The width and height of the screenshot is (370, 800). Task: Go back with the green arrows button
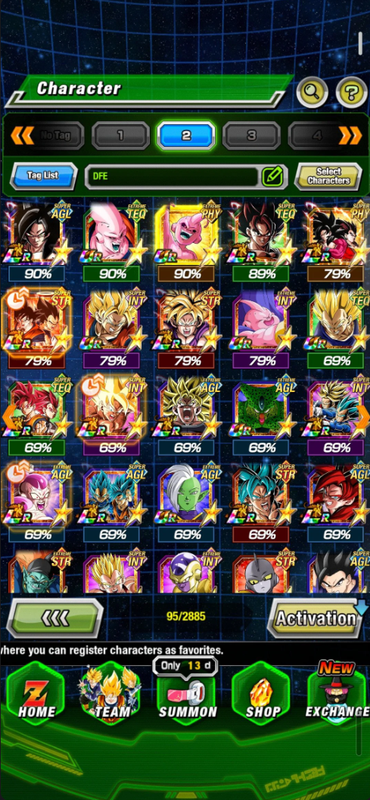pos(55,618)
